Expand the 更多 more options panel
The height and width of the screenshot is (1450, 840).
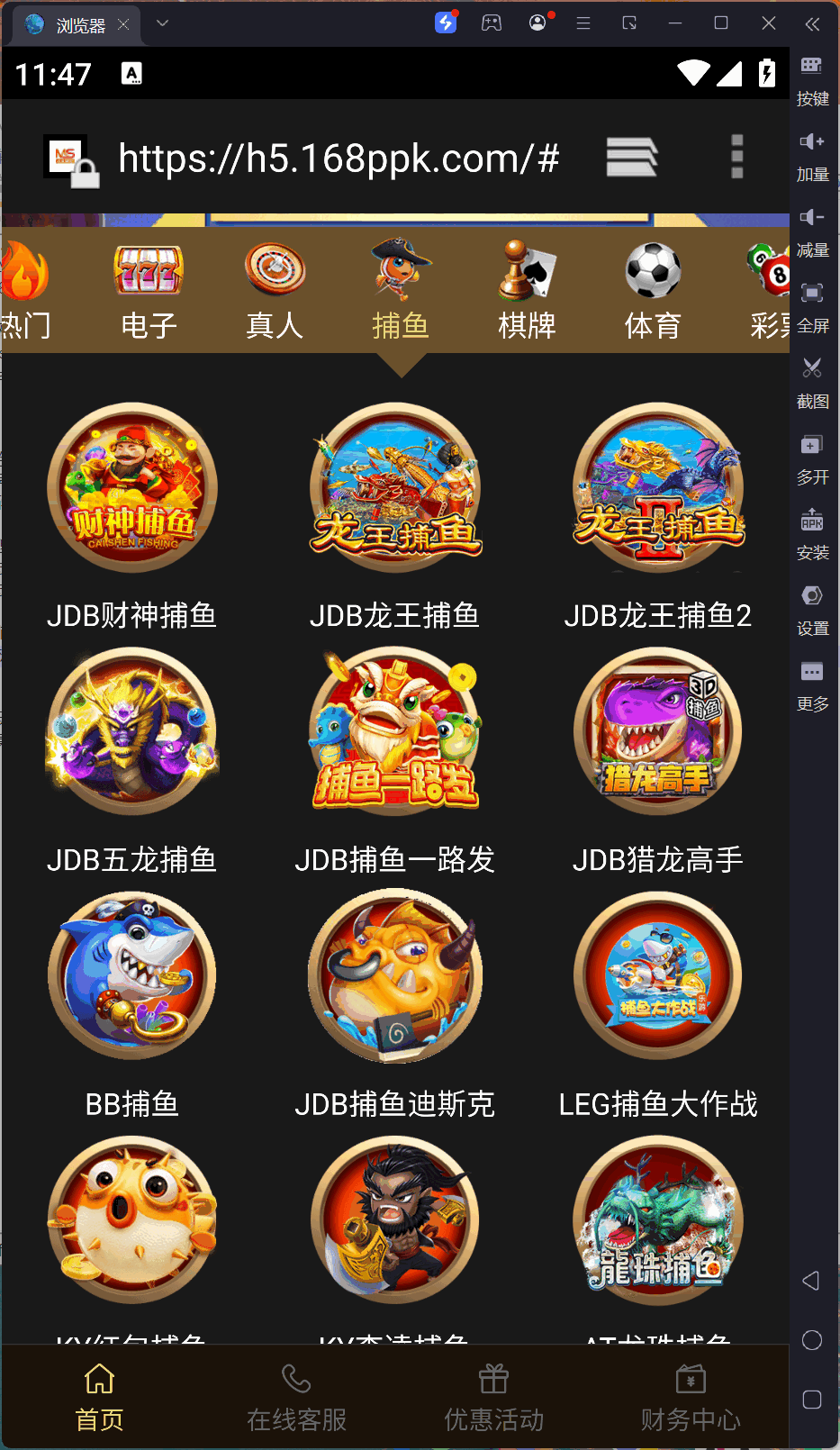click(811, 671)
